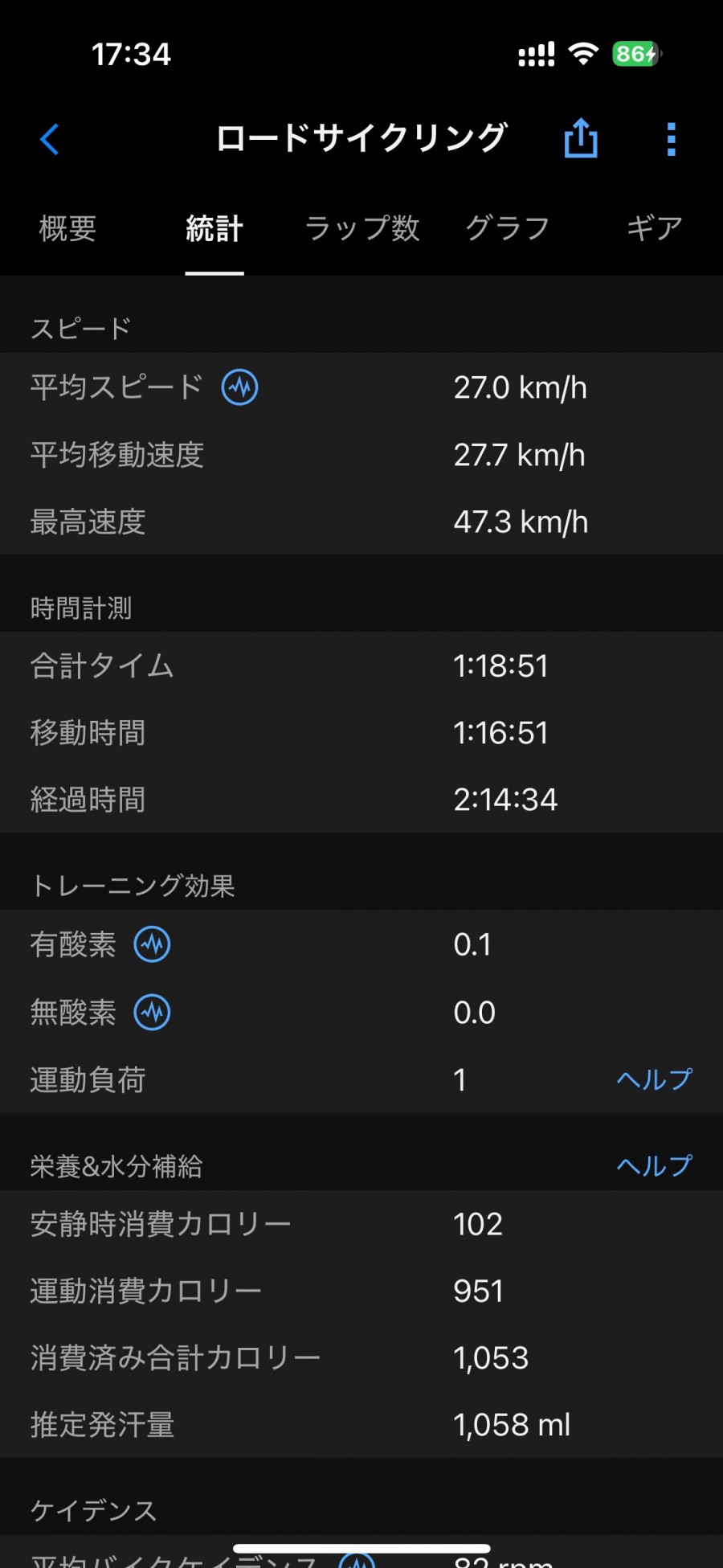
Task: Open ヘルプ for 栄養&水分補給
Action: (x=654, y=1165)
